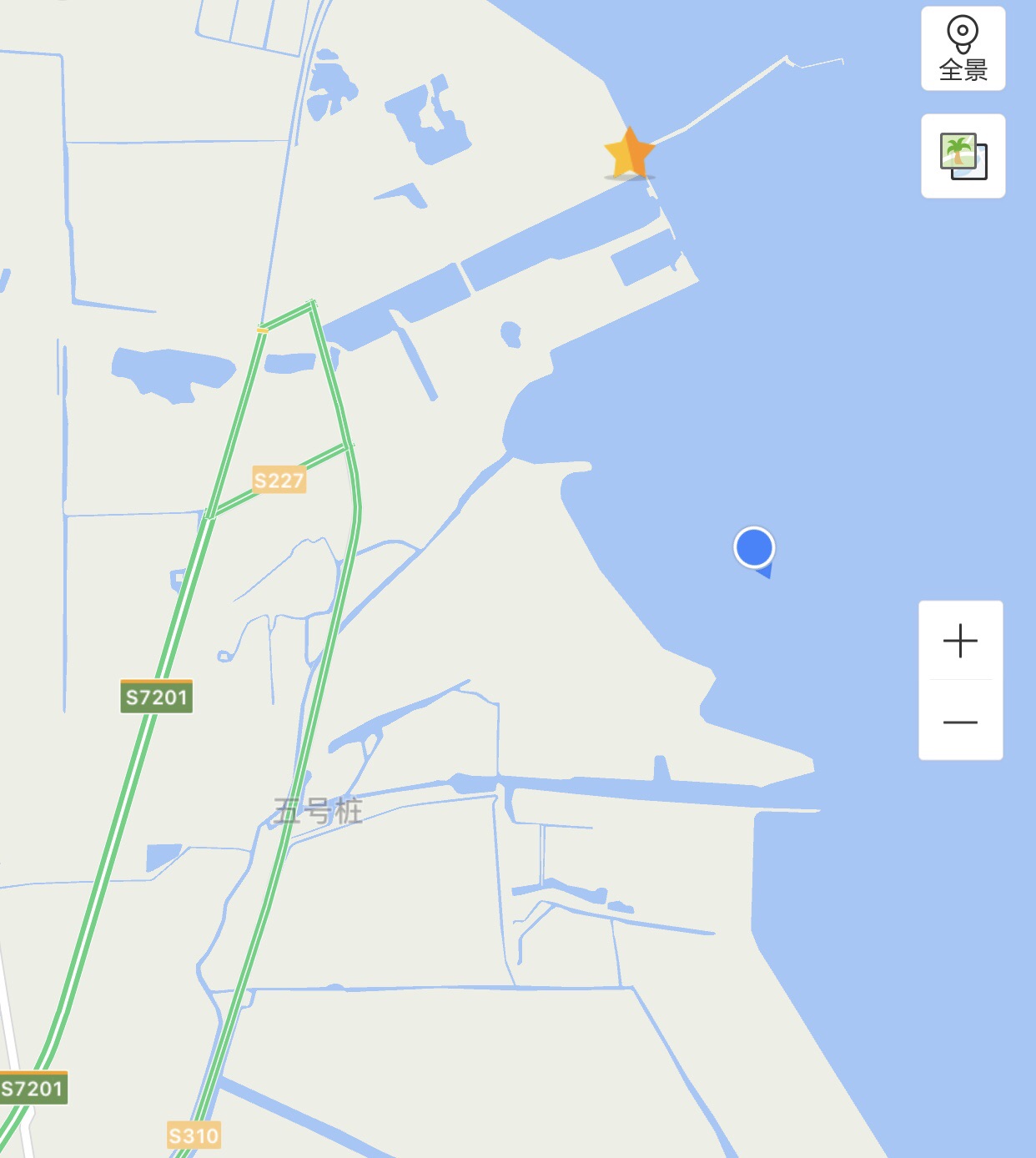
Task: Zoom out with the minus button
Action: point(960,722)
